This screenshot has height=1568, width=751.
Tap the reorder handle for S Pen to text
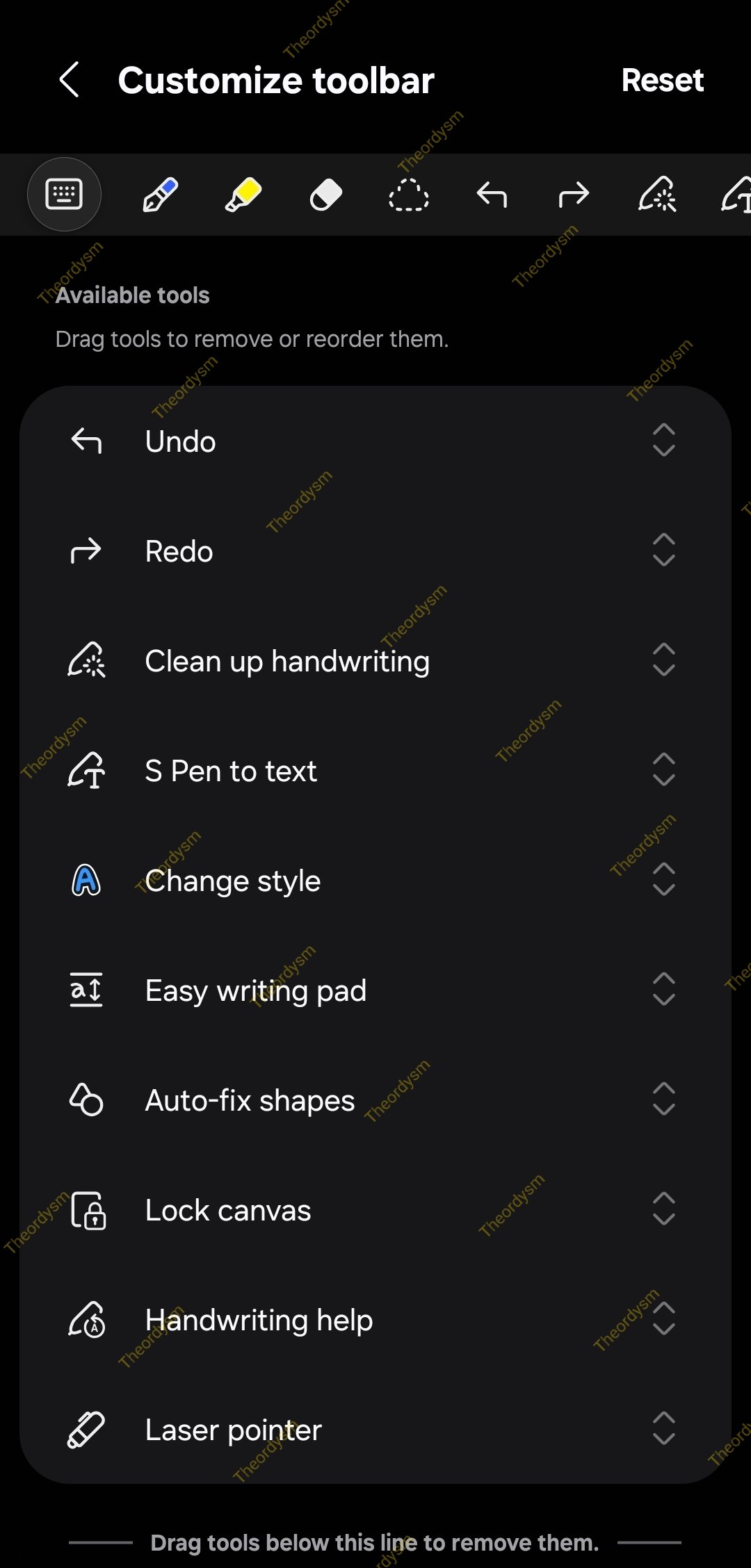tap(664, 769)
